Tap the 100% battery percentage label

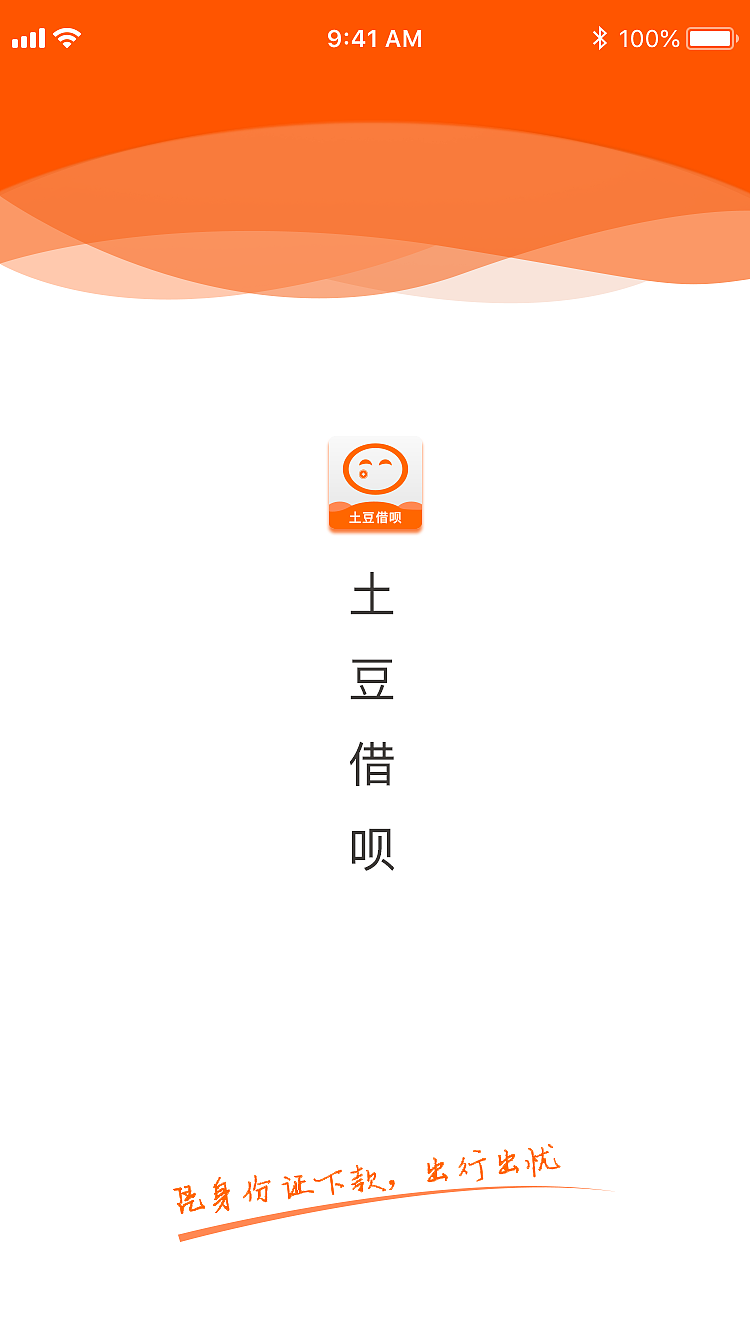pos(650,37)
